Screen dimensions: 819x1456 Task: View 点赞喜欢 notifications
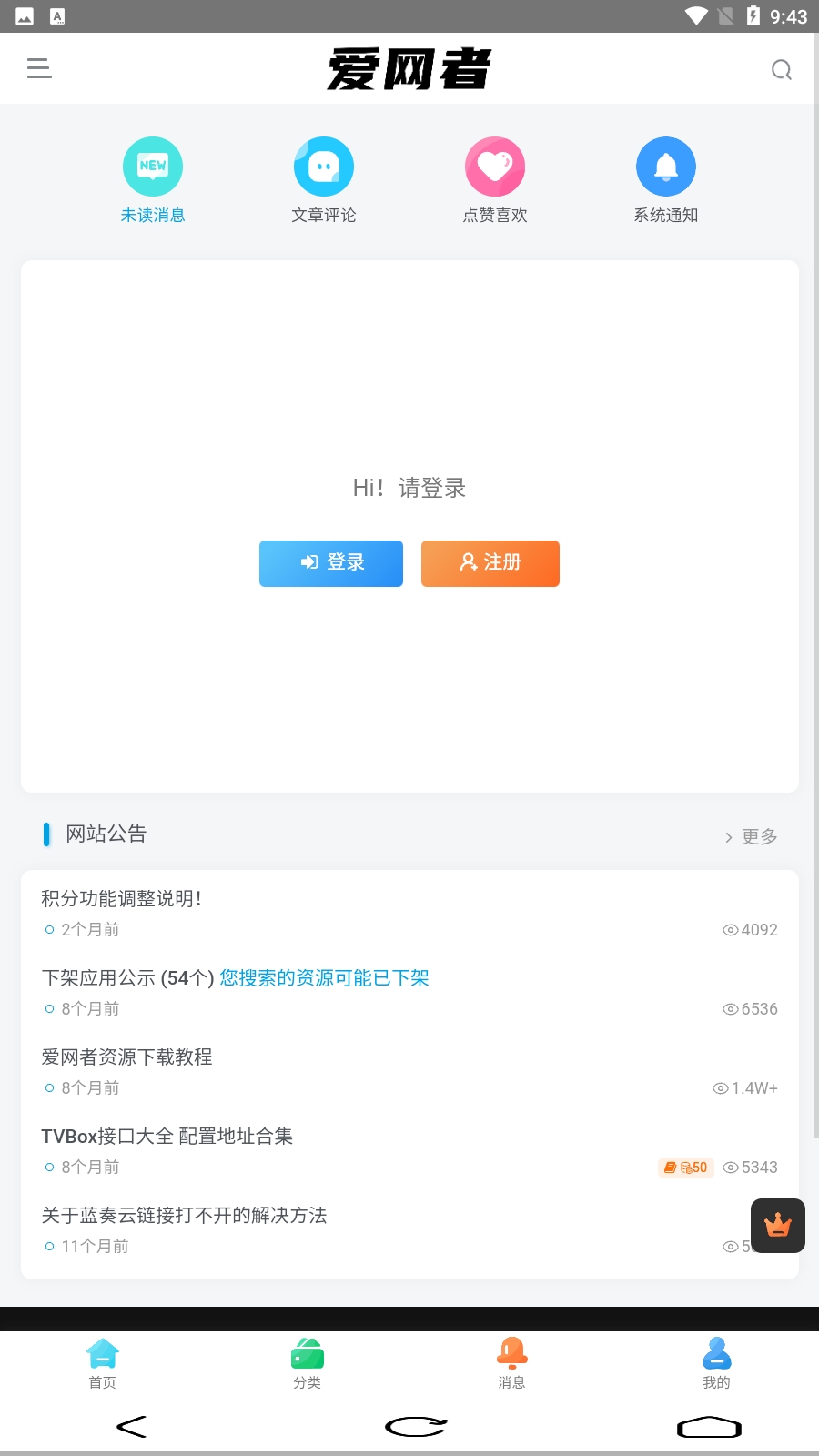coord(495,180)
